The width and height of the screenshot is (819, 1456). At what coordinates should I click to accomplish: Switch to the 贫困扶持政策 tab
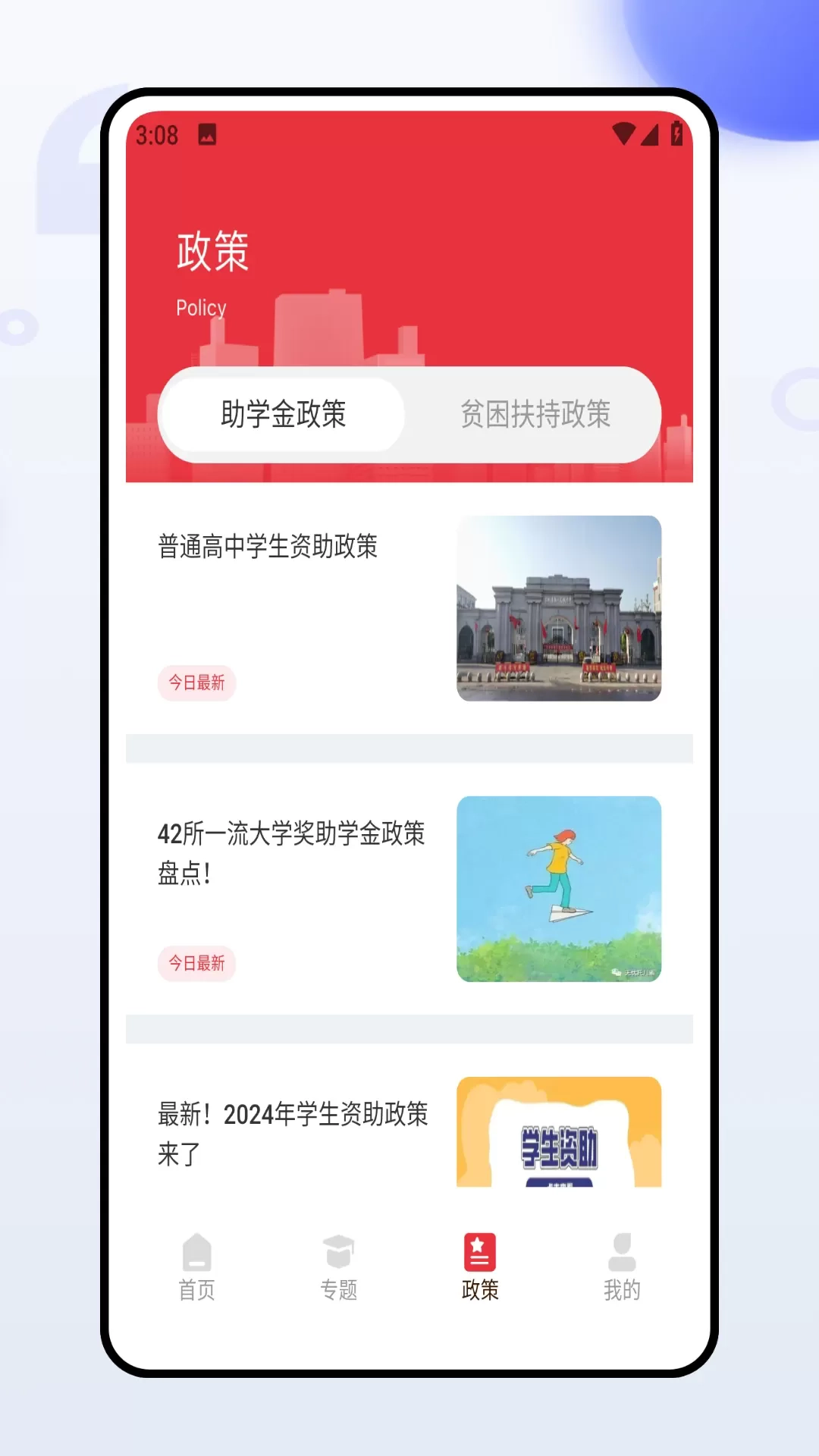537,415
